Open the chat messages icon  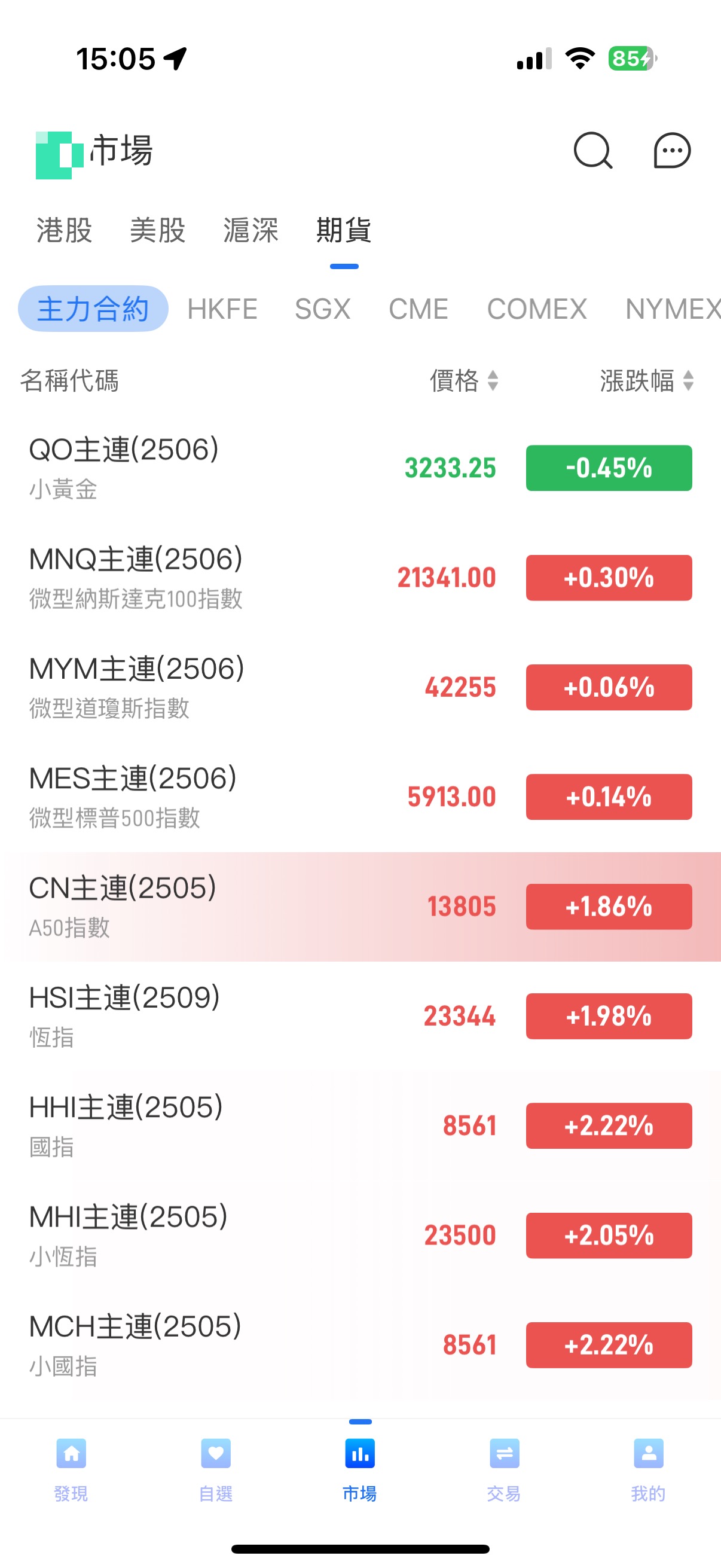tap(672, 151)
